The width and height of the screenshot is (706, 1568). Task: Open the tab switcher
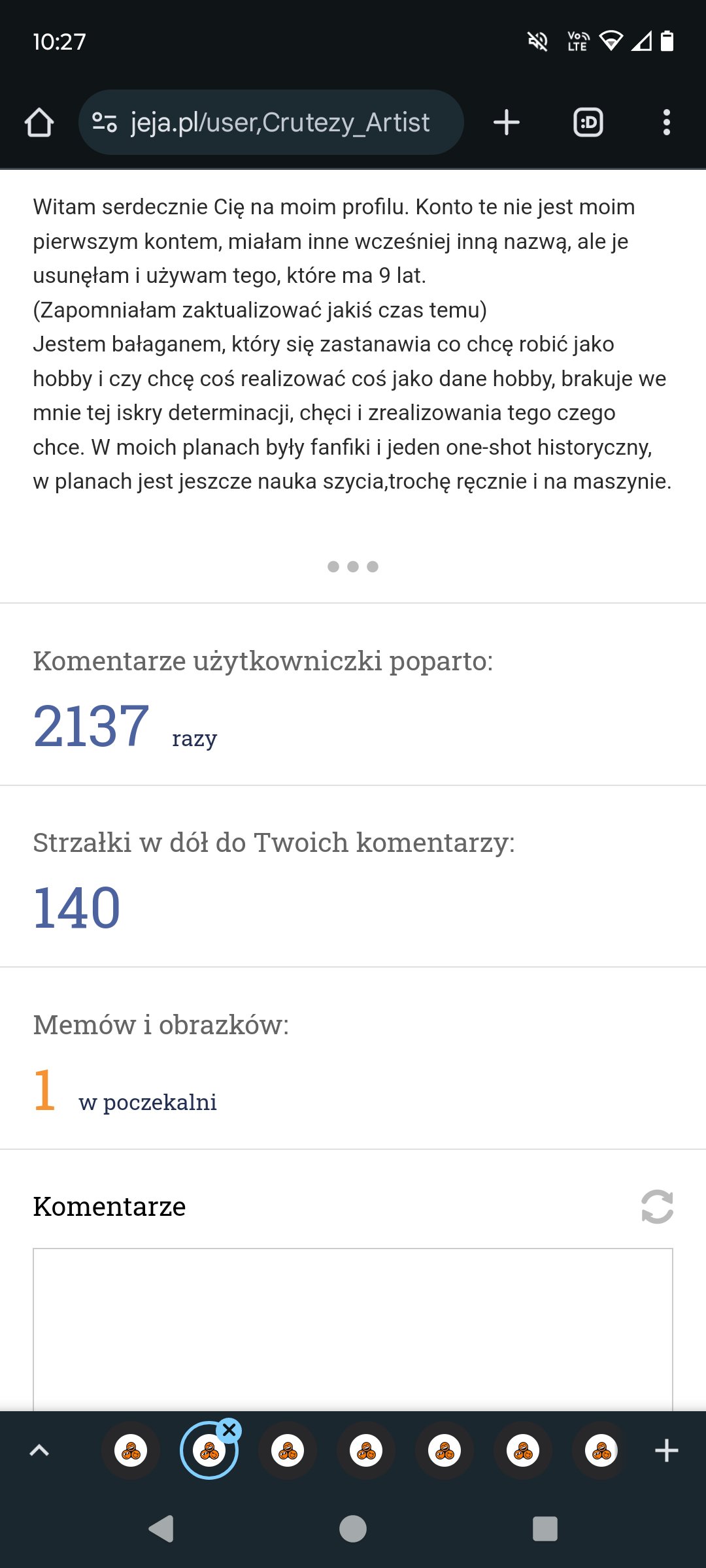[x=588, y=122]
